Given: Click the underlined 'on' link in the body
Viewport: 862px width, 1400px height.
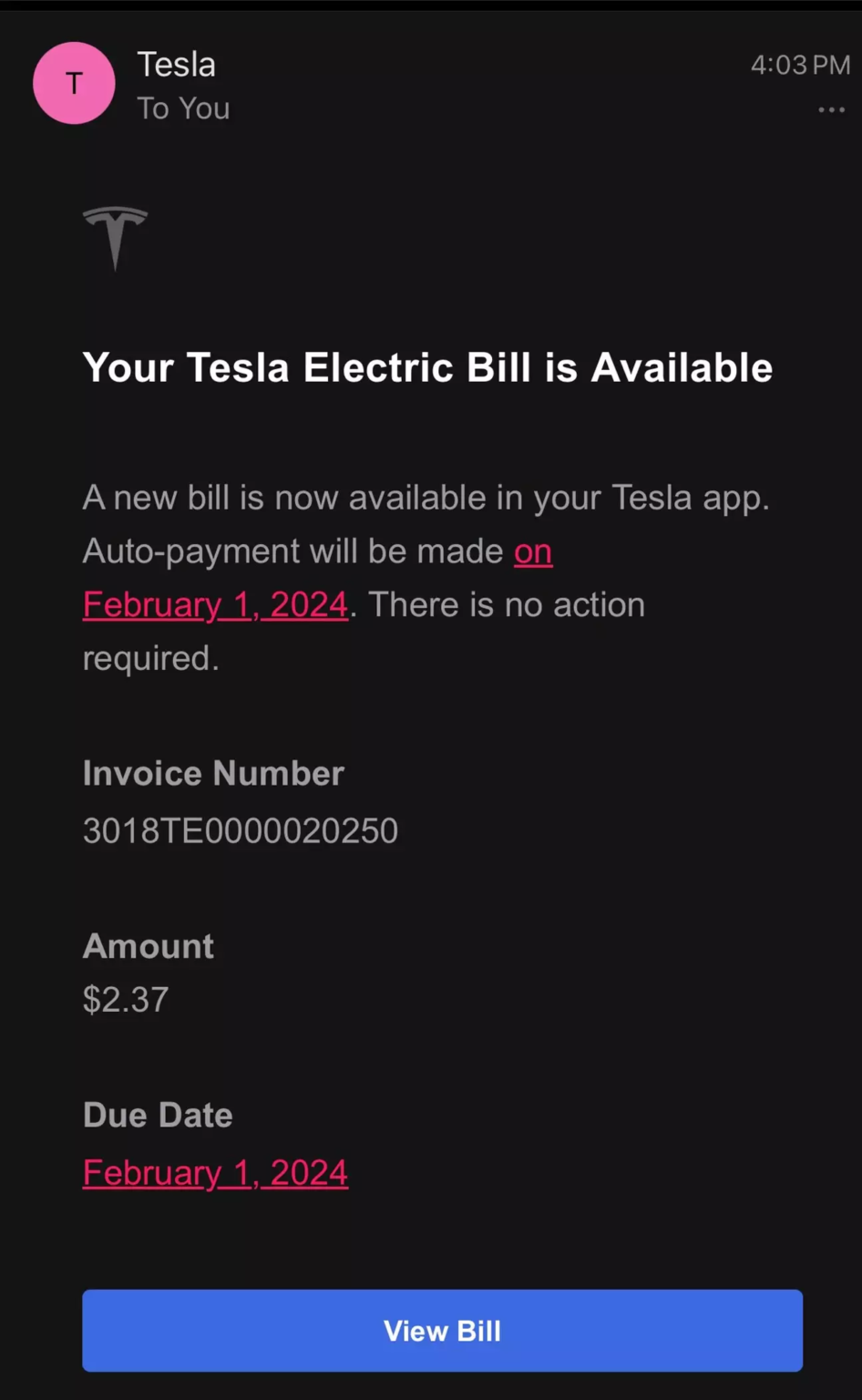Looking at the screenshot, I should coord(533,551).
